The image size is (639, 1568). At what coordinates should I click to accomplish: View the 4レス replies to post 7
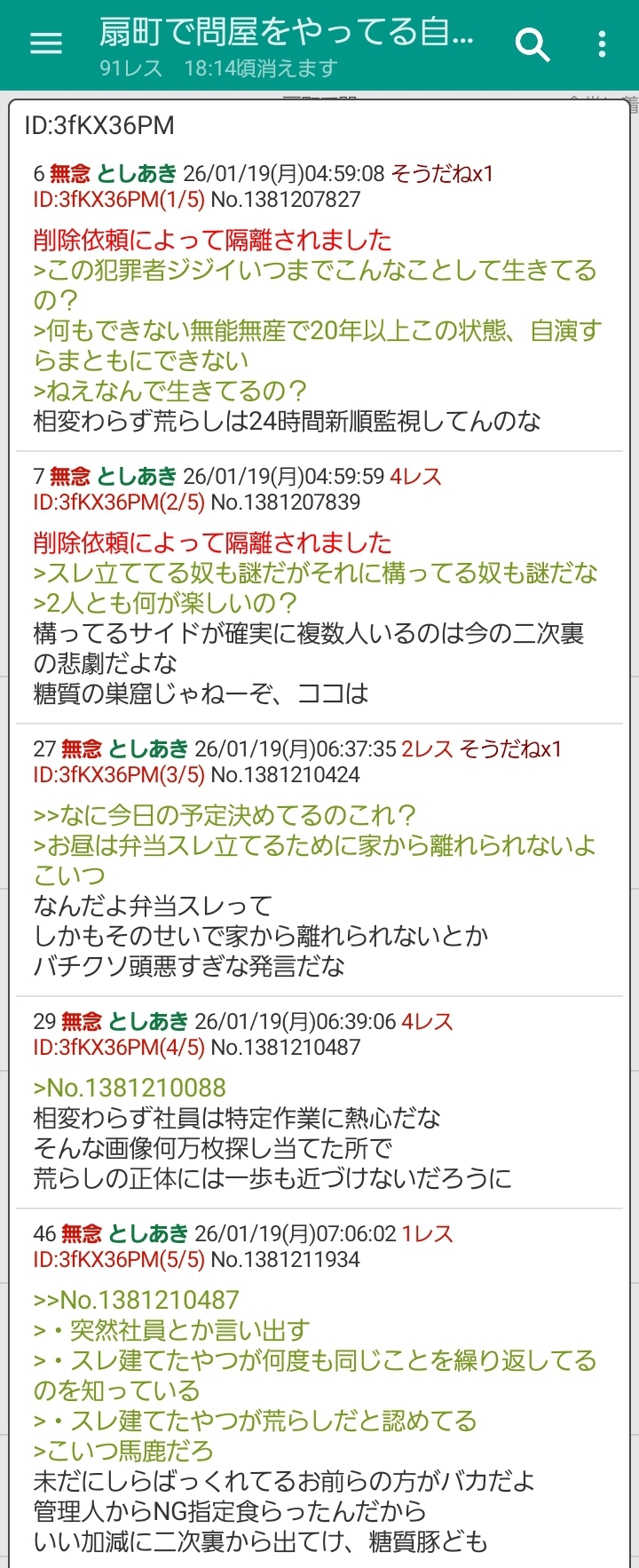(415, 477)
